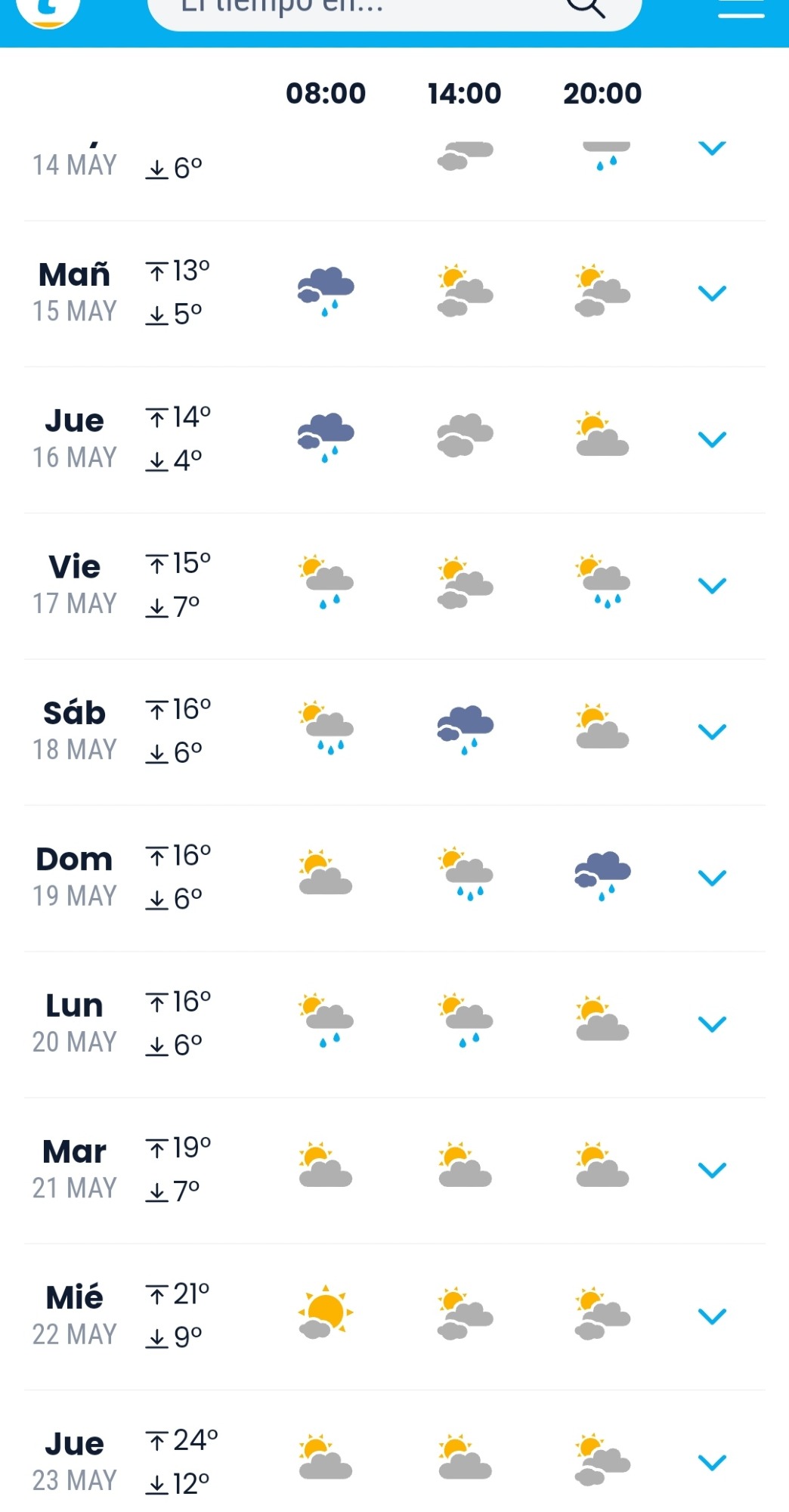Expand the Mañ 15 MAY forecast
The image size is (789, 1512).
click(712, 293)
